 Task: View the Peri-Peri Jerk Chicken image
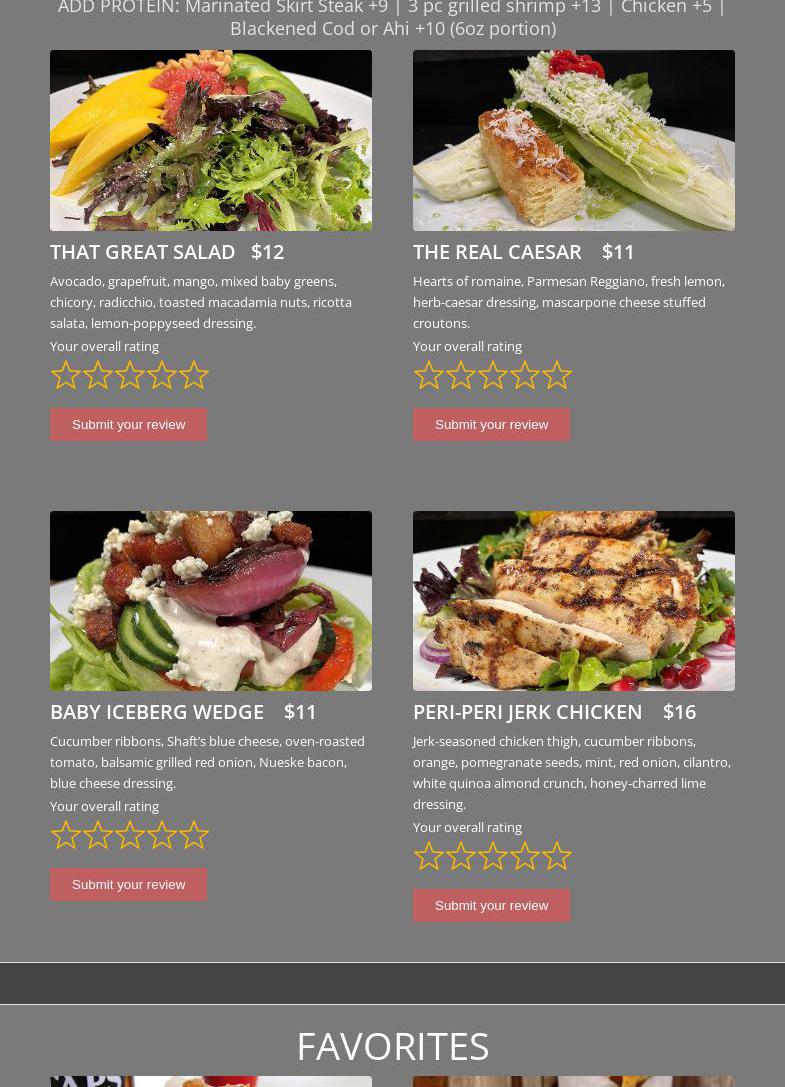[574, 601]
